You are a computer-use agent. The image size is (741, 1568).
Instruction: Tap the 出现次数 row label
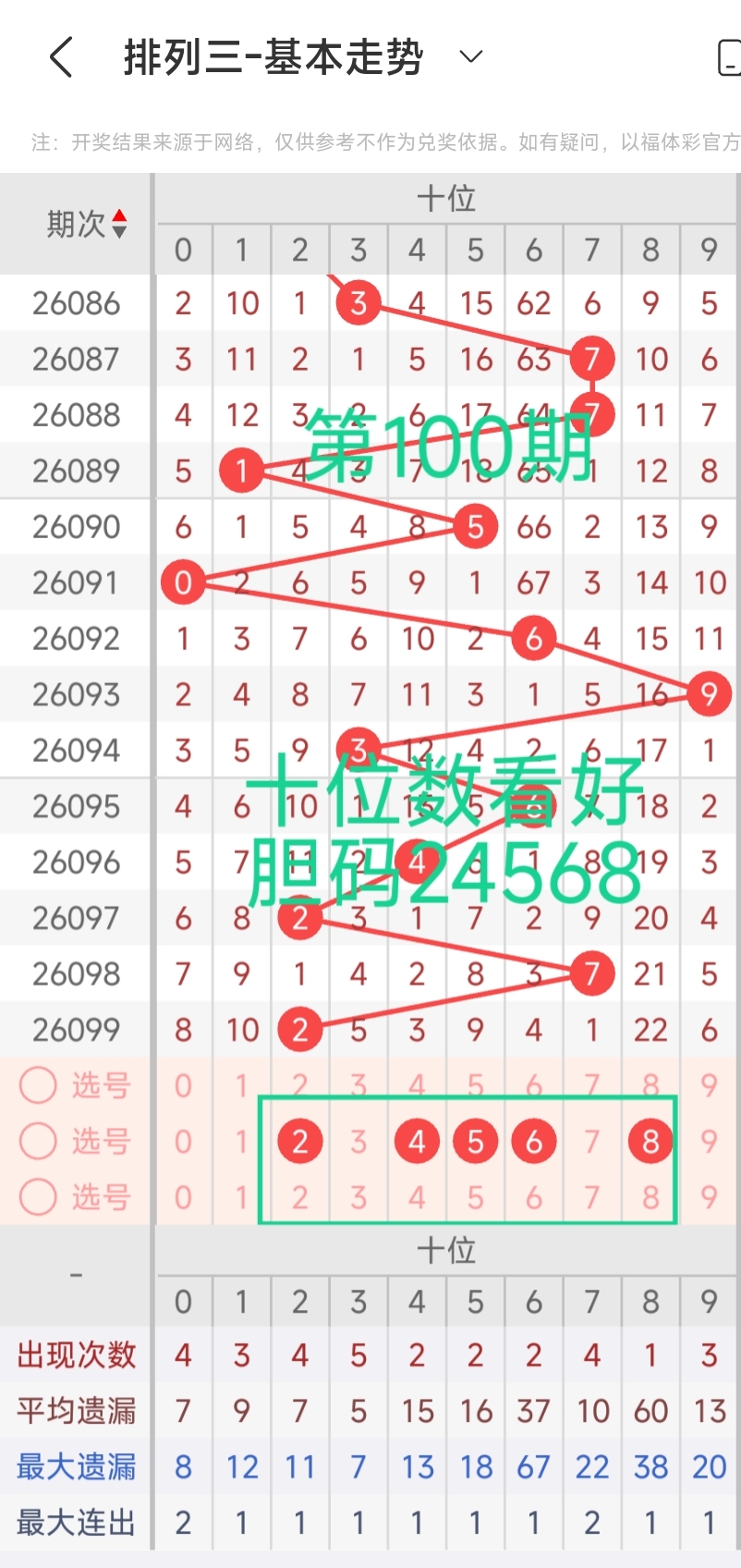74,1354
